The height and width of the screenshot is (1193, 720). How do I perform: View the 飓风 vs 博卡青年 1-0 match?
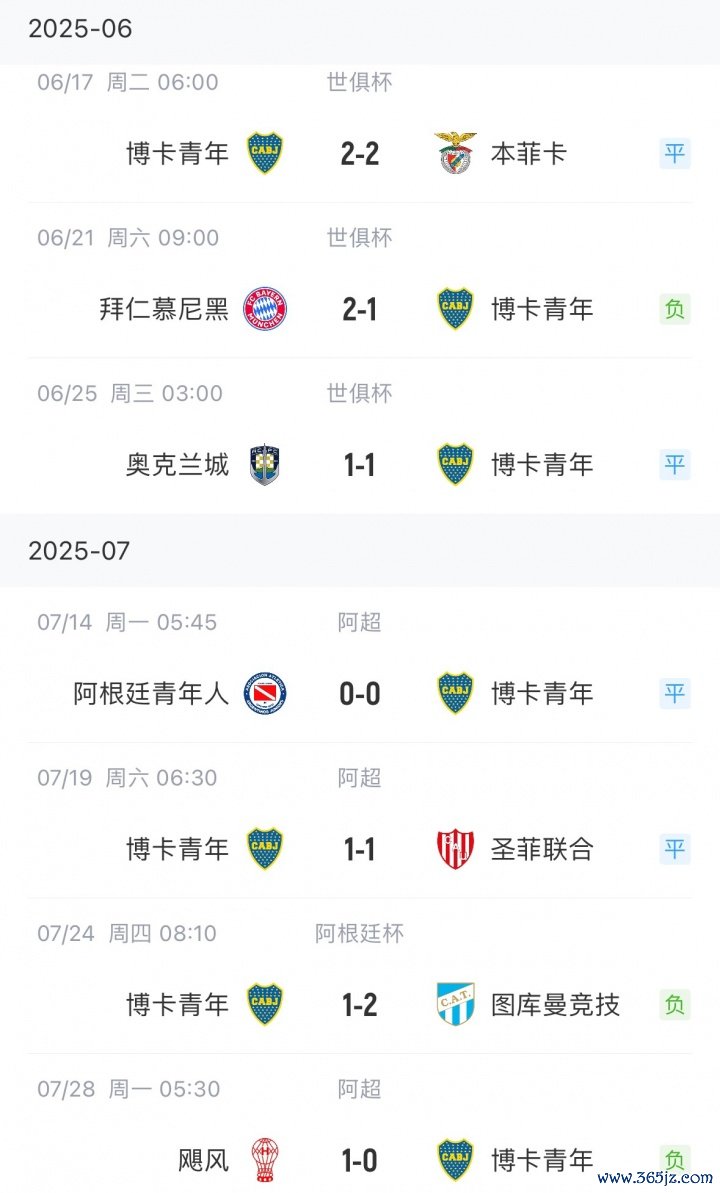click(x=360, y=1124)
